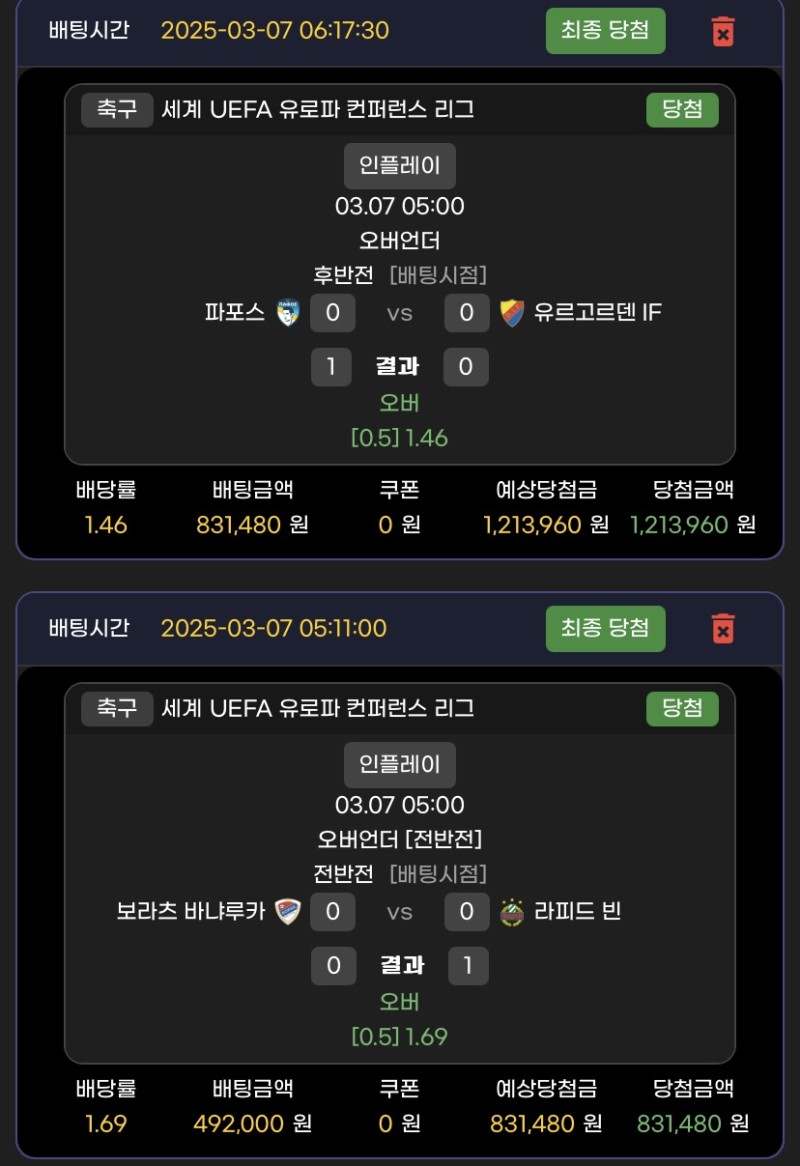The height and width of the screenshot is (1166, 800).
Task: Delete the bet placed at 05:11:00
Action: click(723, 628)
